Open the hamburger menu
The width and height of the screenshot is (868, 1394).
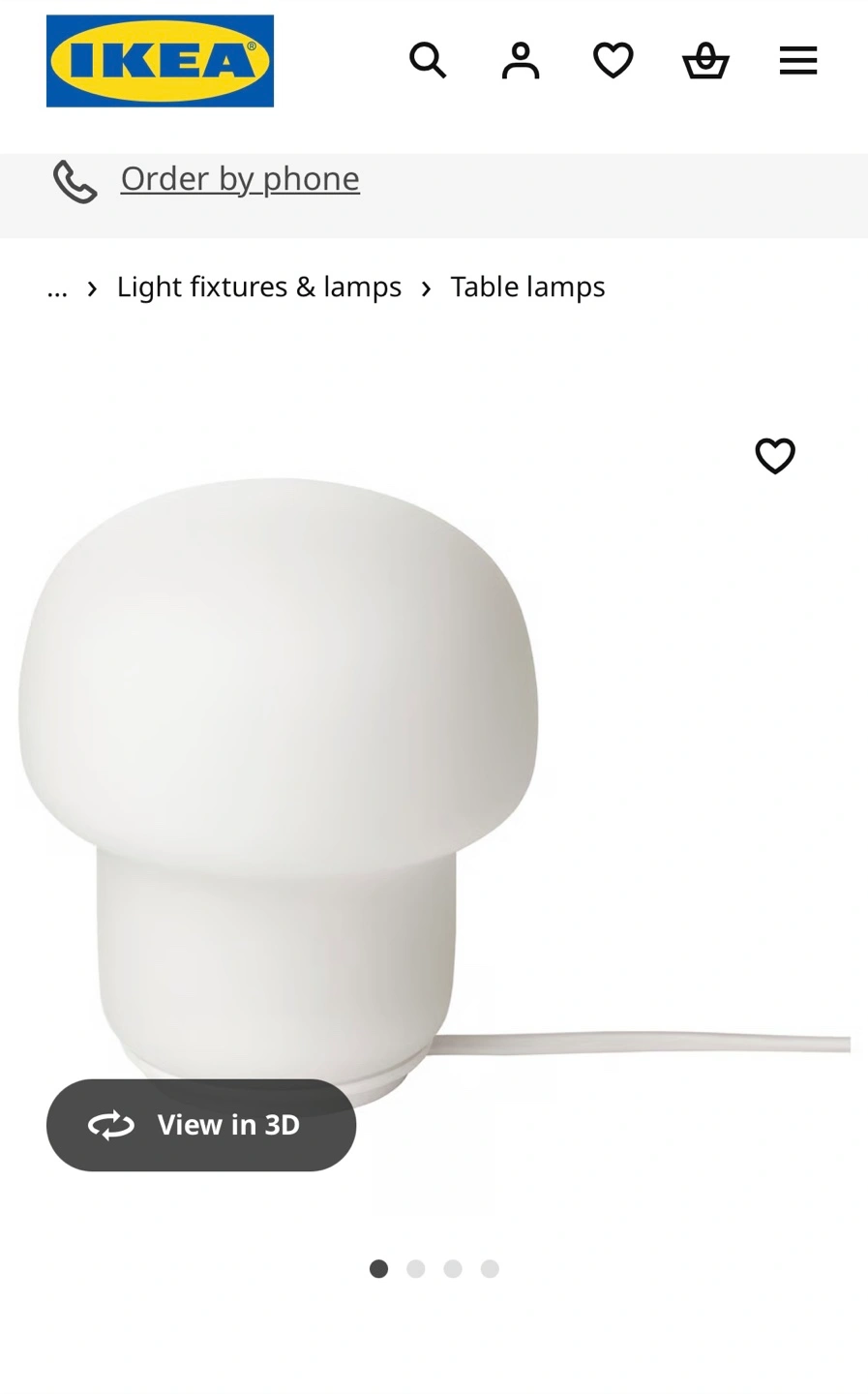pyautogui.click(x=798, y=61)
